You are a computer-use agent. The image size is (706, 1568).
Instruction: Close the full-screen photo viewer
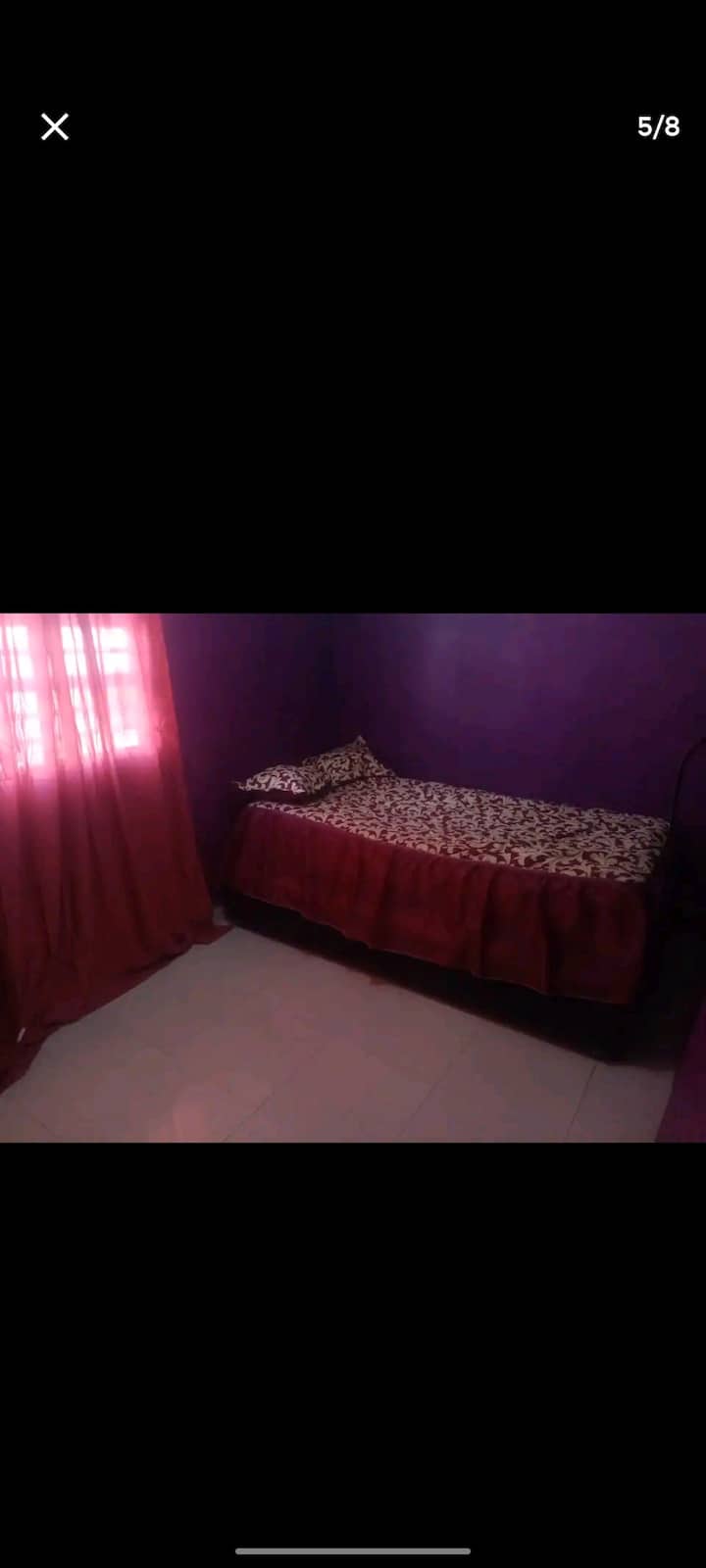(55, 126)
